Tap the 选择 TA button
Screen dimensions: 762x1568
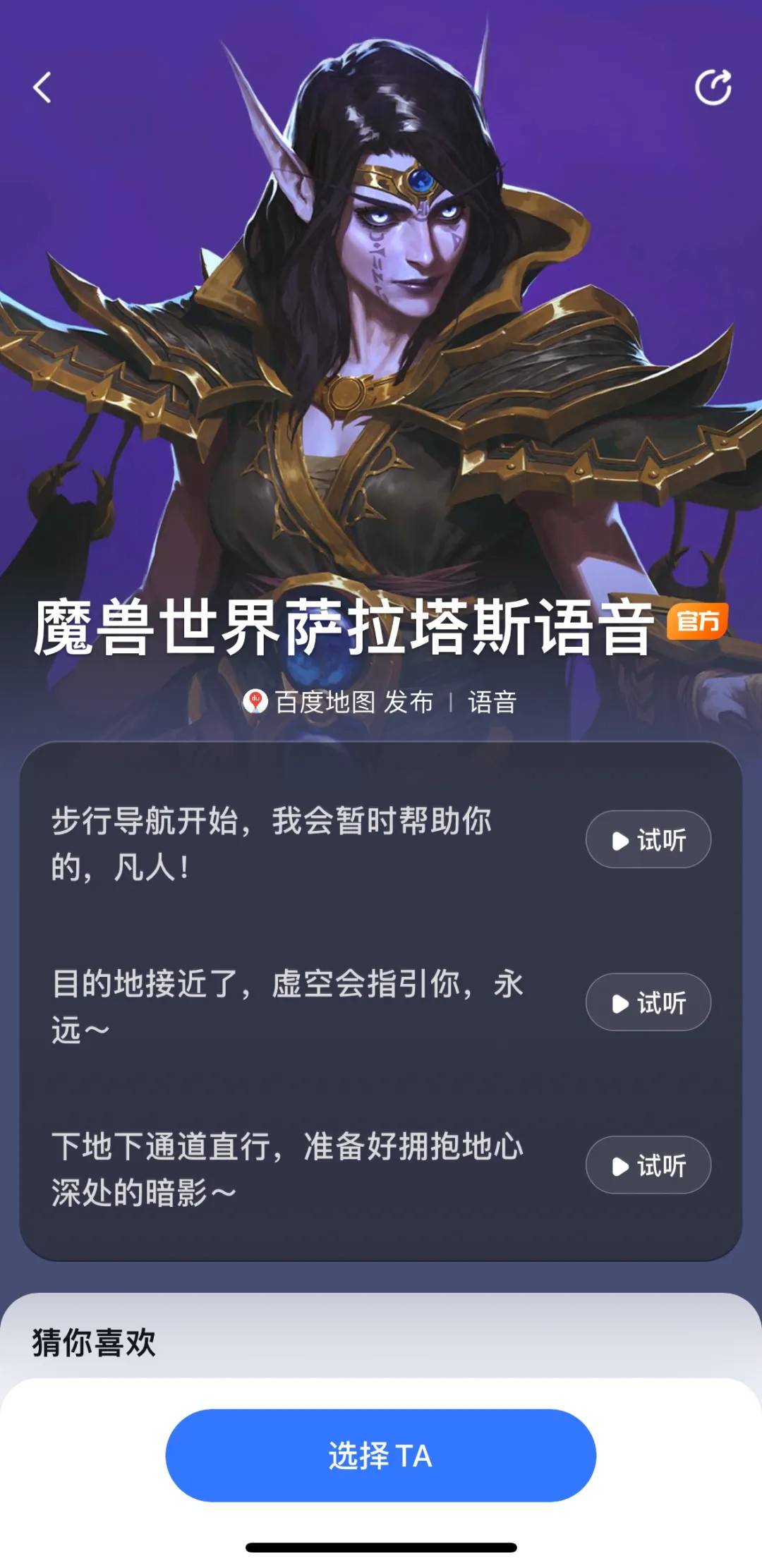click(x=380, y=1455)
